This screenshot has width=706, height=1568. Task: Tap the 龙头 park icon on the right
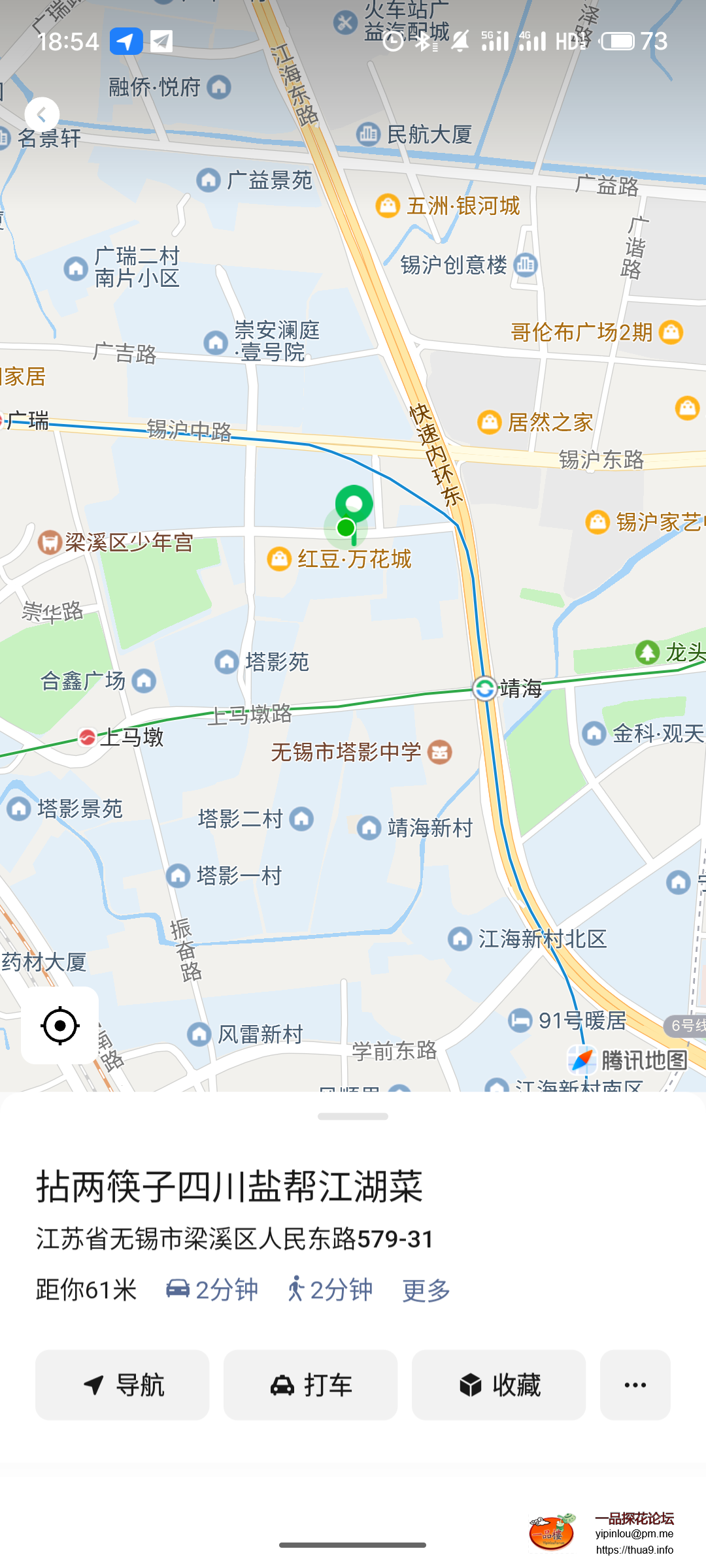tap(647, 653)
